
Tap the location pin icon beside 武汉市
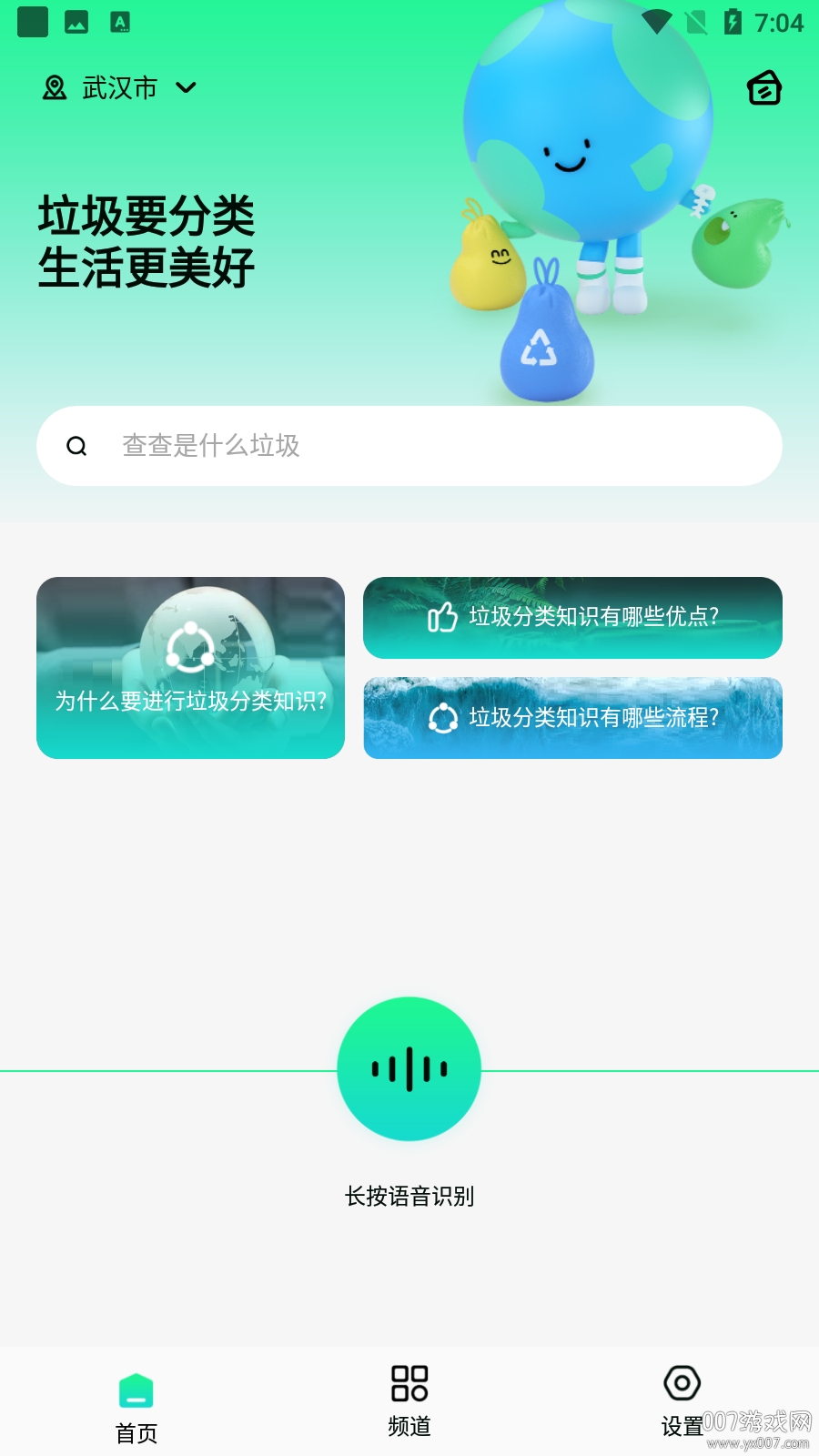coord(54,87)
